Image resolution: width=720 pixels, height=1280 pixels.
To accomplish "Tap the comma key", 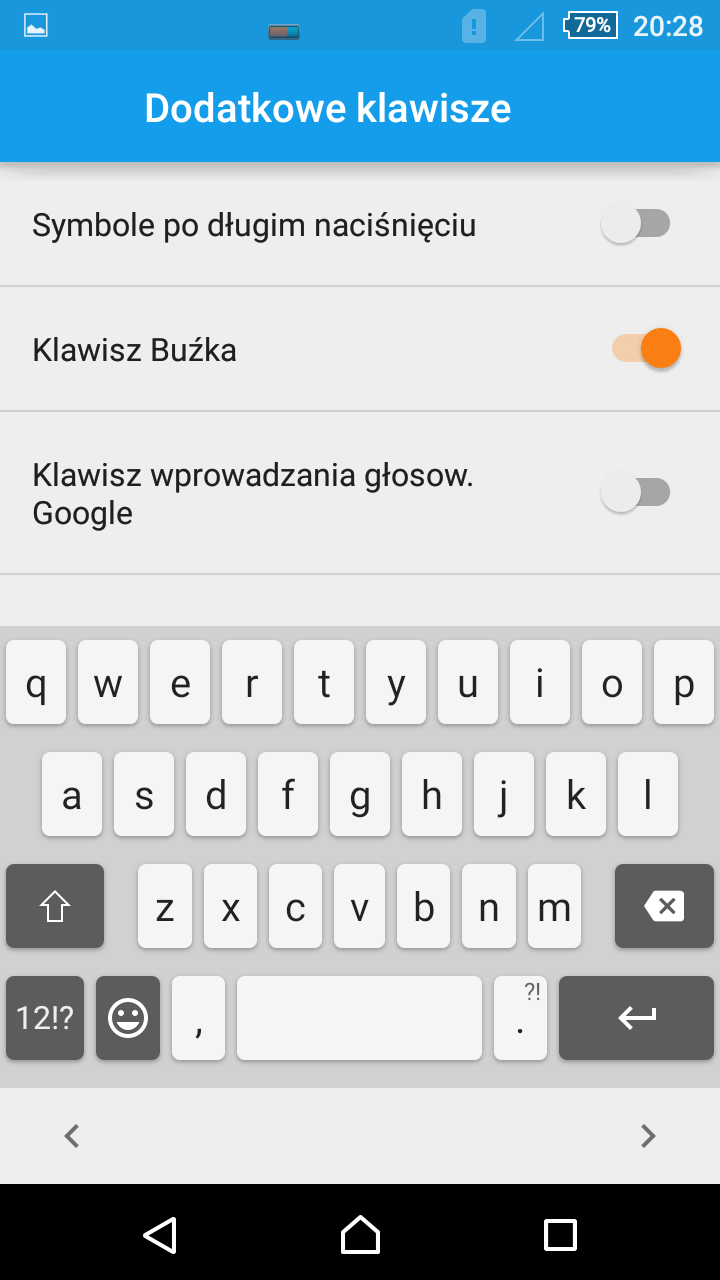I will pyautogui.click(x=198, y=1018).
